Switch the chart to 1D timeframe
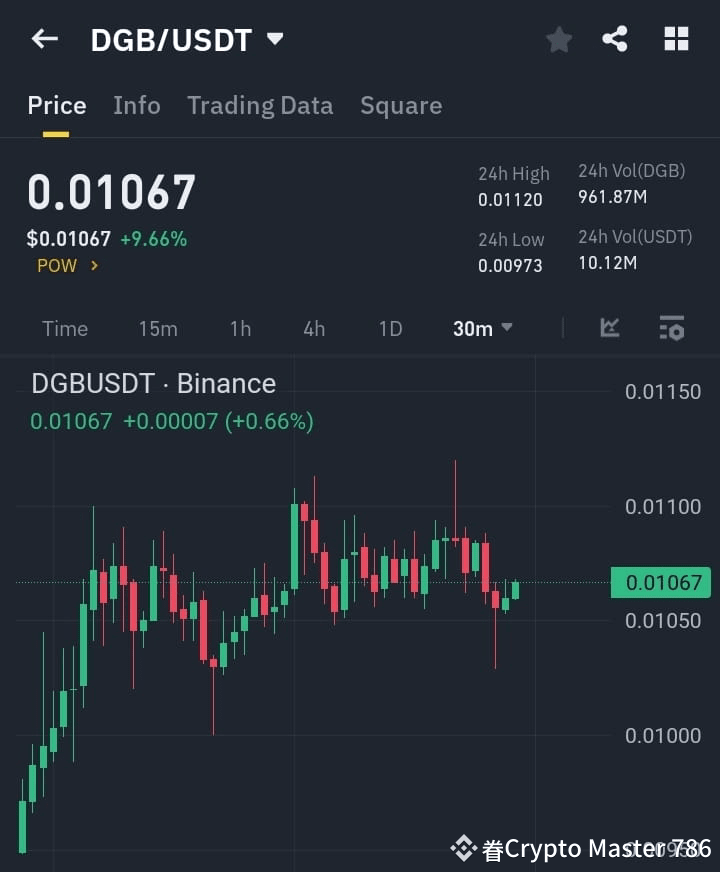Screen dimensions: 720x872 (x=389, y=328)
